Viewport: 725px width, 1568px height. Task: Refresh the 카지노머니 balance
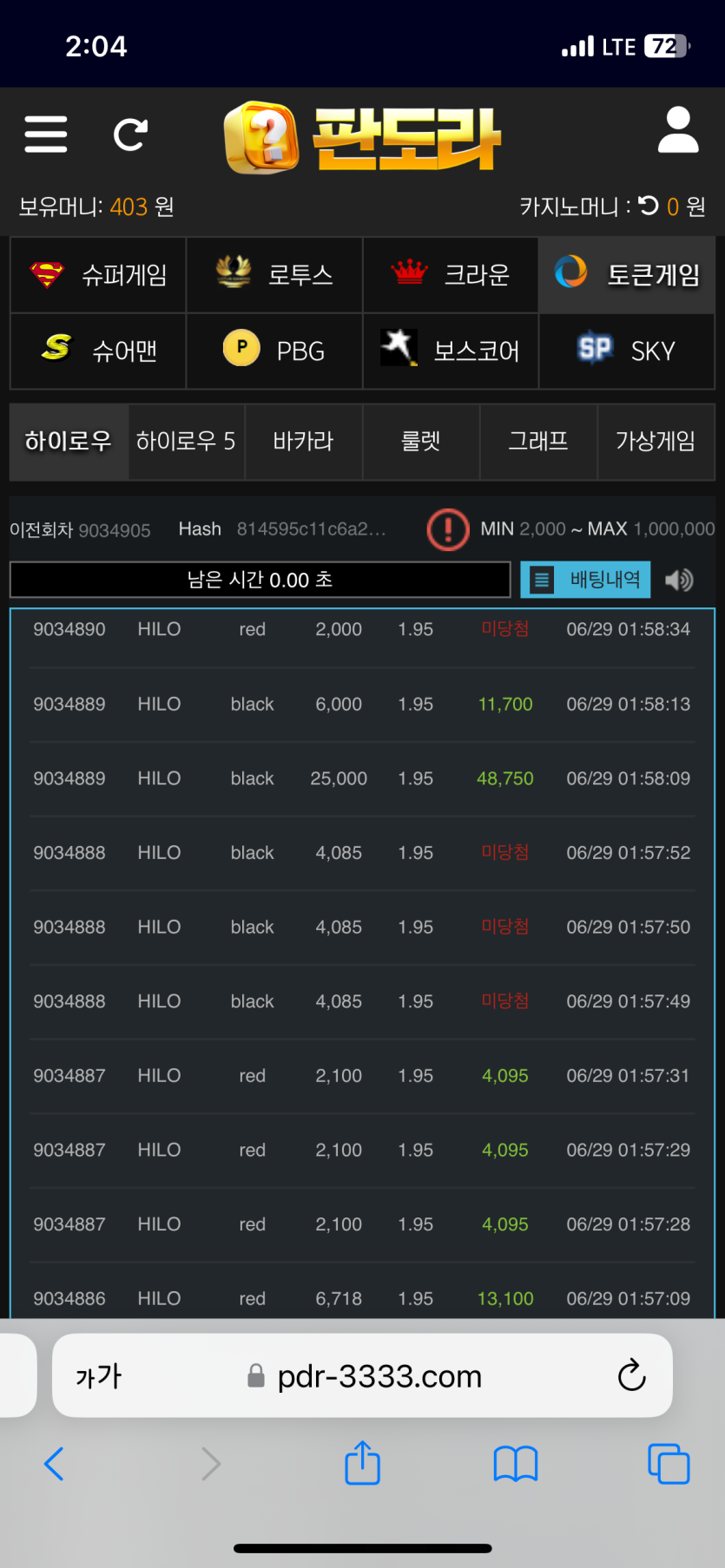(649, 206)
